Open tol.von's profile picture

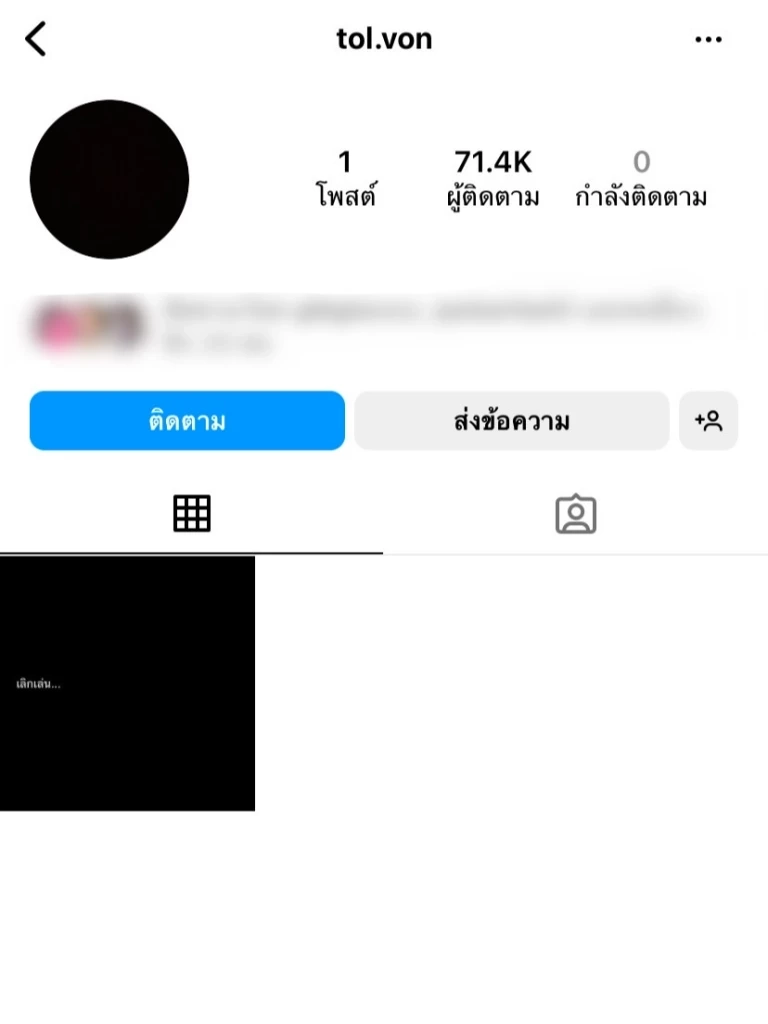click(109, 180)
